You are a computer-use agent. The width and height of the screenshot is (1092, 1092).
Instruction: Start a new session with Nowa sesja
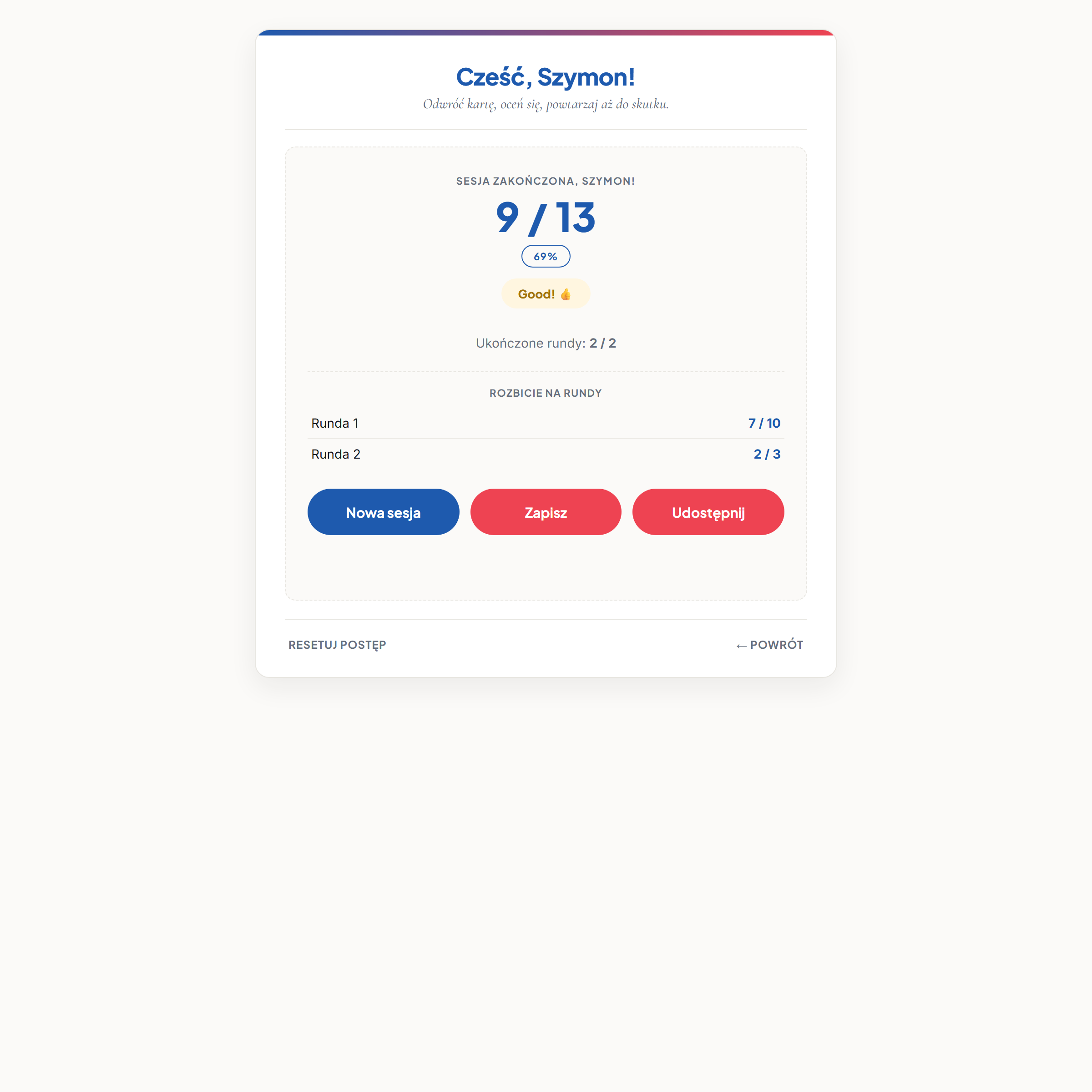(x=383, y=512)
